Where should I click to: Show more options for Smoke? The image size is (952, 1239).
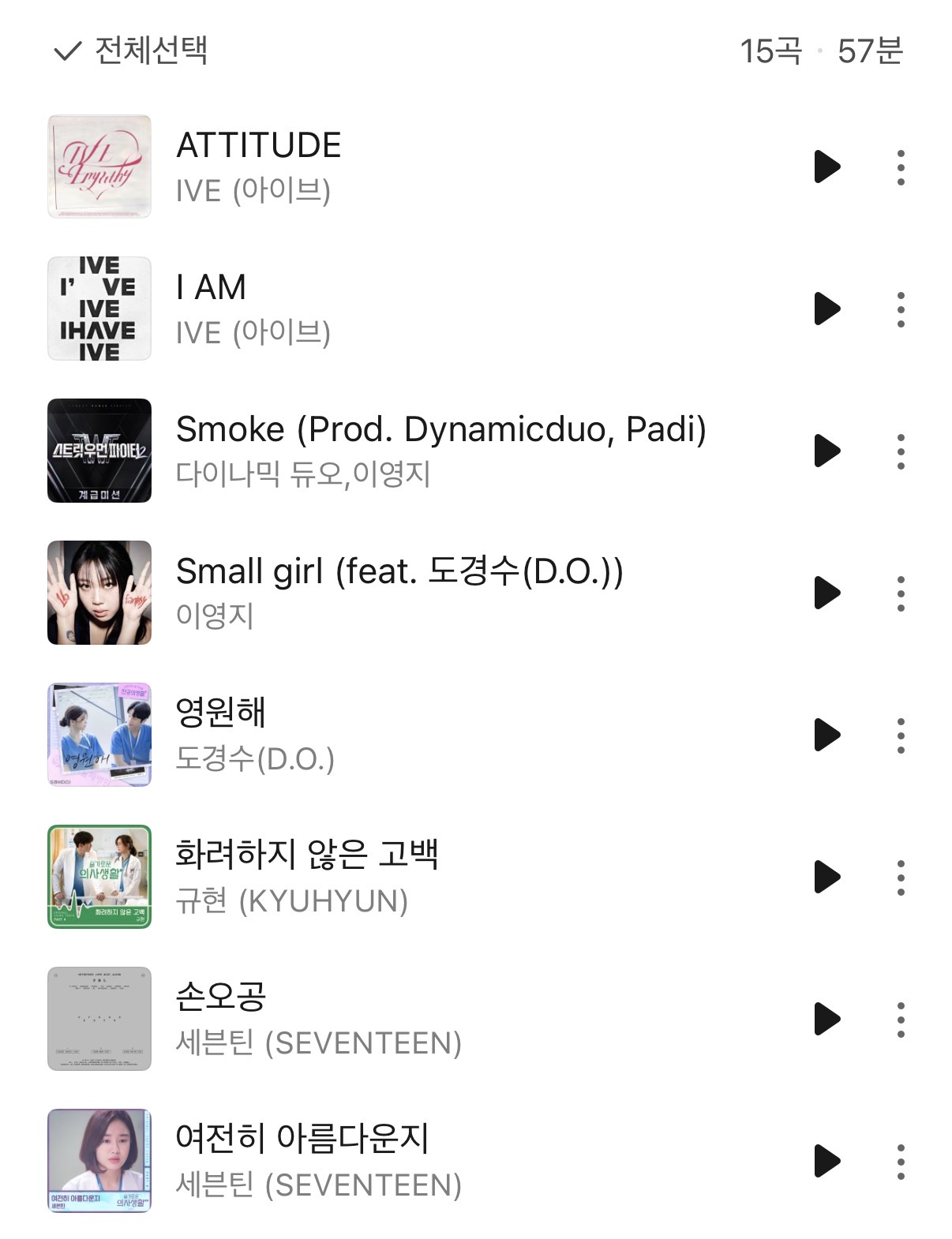pyautogui.click(x=901, y=451)
